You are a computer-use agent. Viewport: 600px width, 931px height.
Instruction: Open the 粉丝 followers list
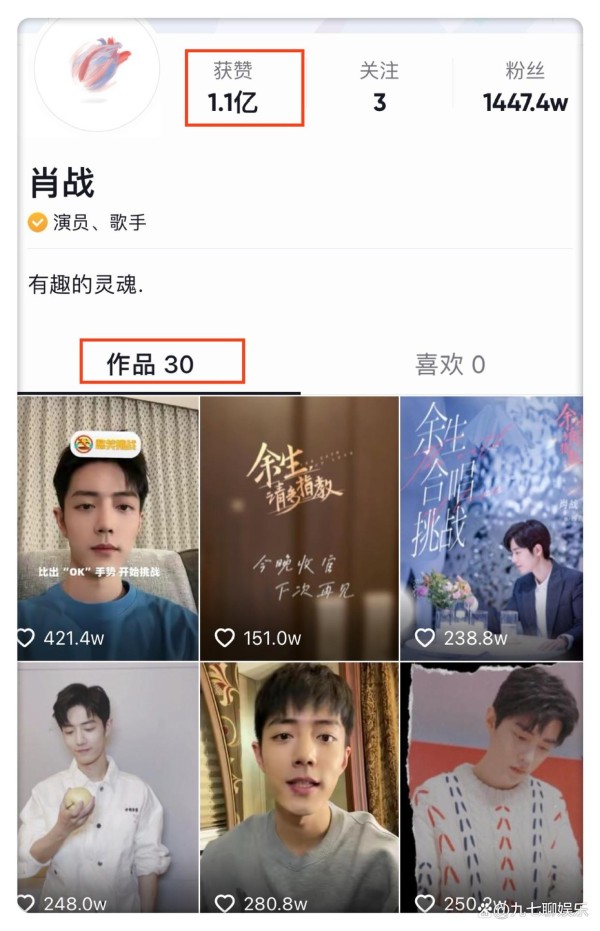pos(525,86)
